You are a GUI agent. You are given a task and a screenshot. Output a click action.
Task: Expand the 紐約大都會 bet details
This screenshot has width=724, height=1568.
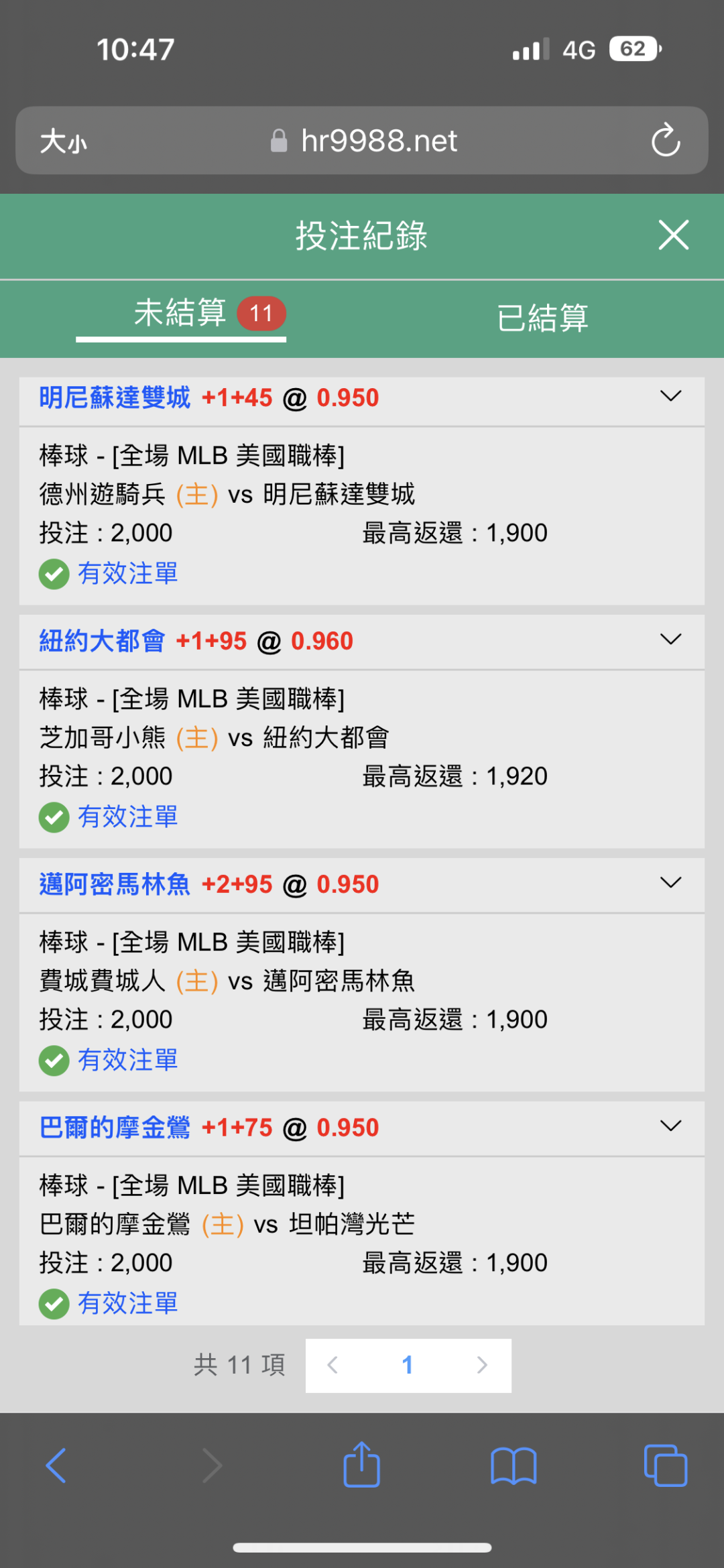pos(670,640)
